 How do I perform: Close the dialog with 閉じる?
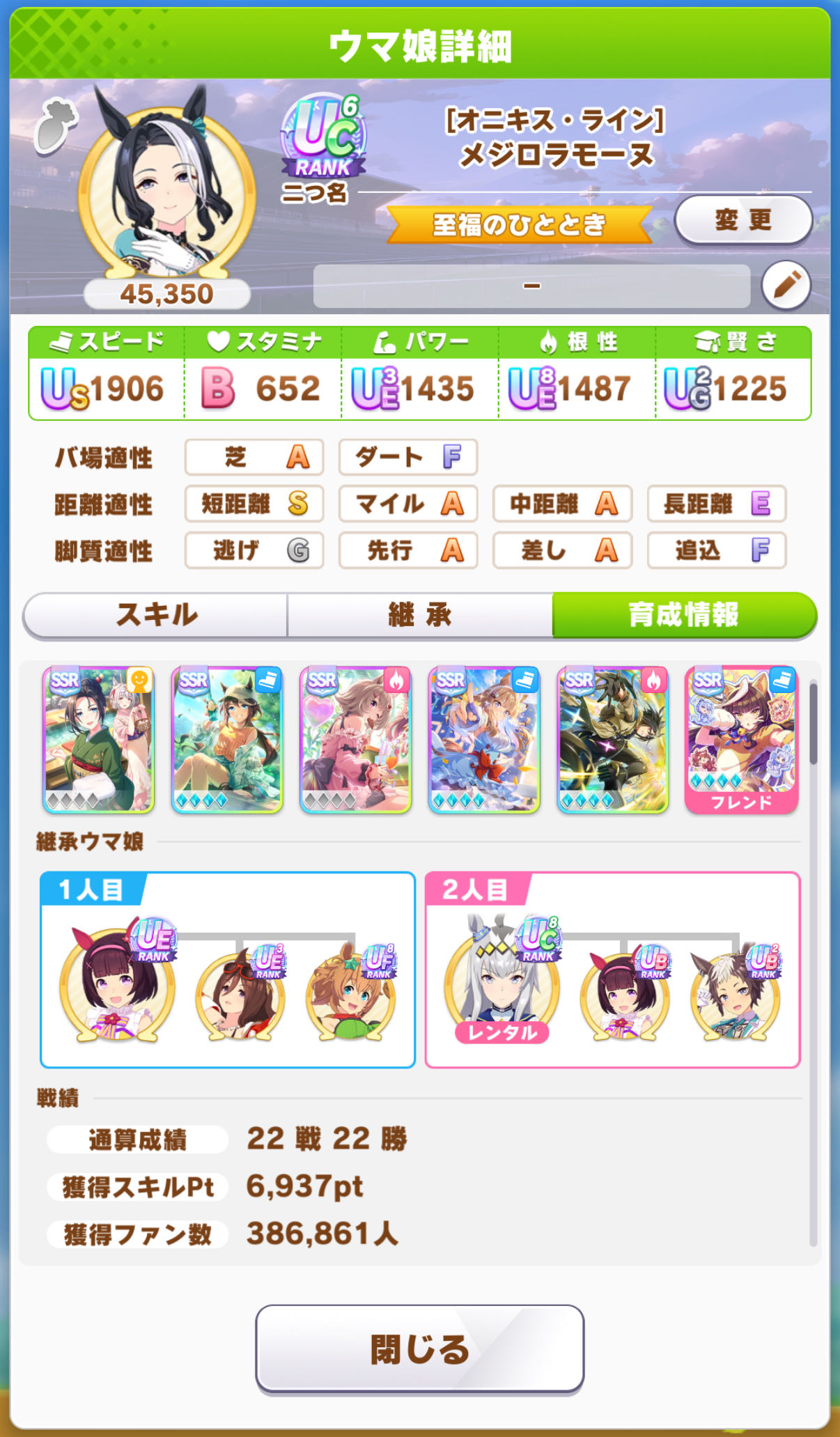[x=419, y=1349]
